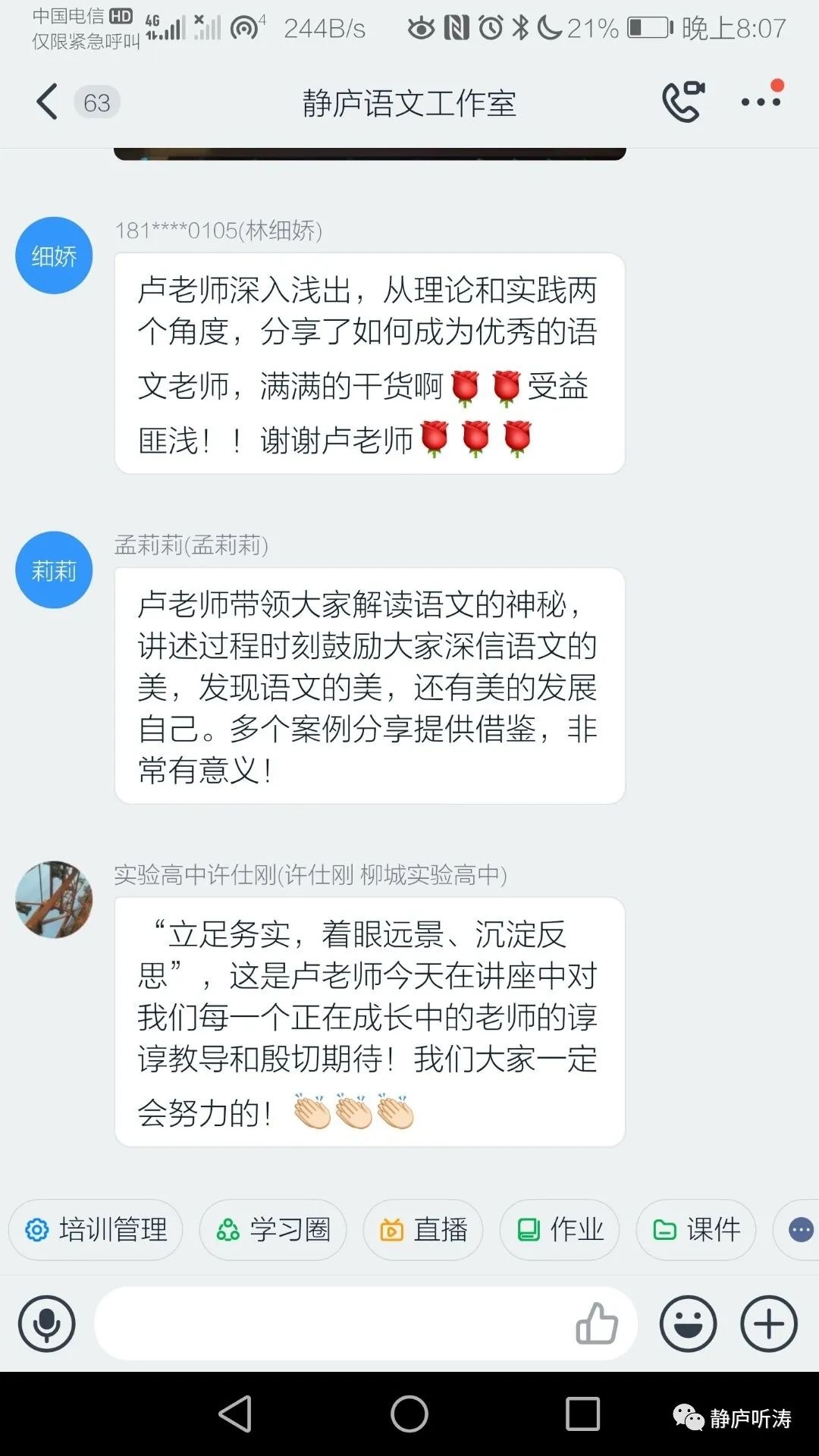Open 培训管理 shortcut
This screenshot has height=1456, width=819.
pyautogui.click(x=96, y=1229)
